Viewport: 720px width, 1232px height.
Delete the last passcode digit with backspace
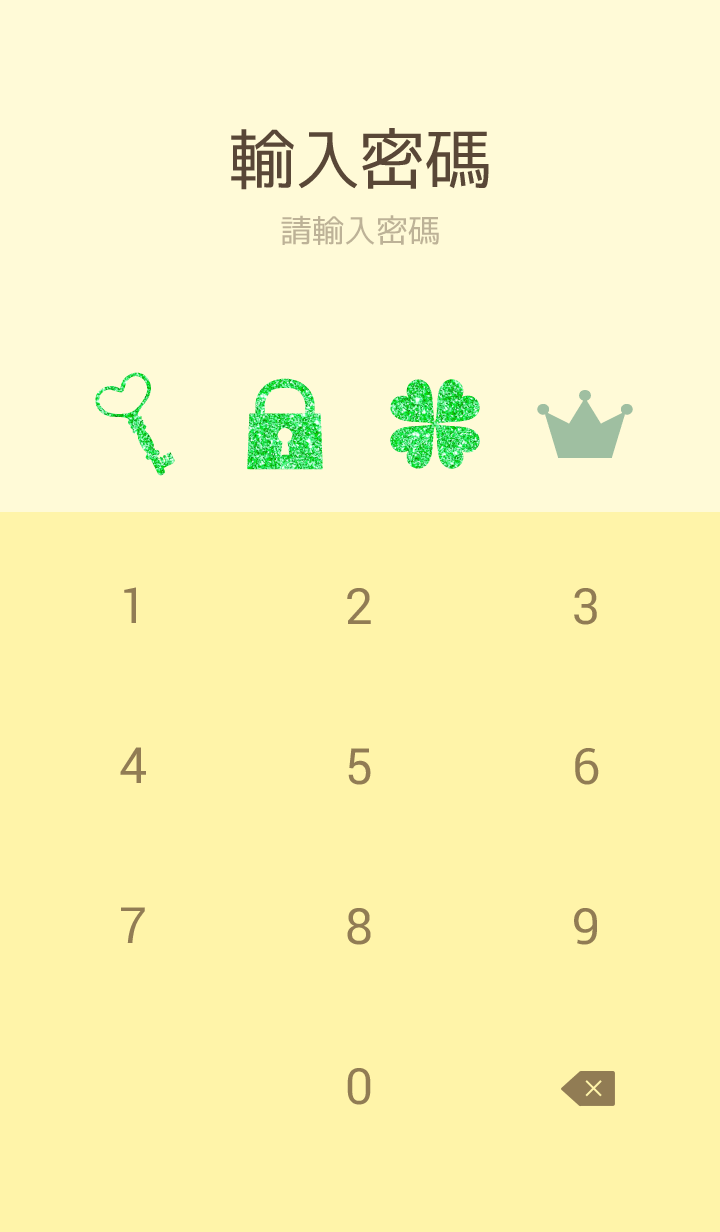(588, 1088)
